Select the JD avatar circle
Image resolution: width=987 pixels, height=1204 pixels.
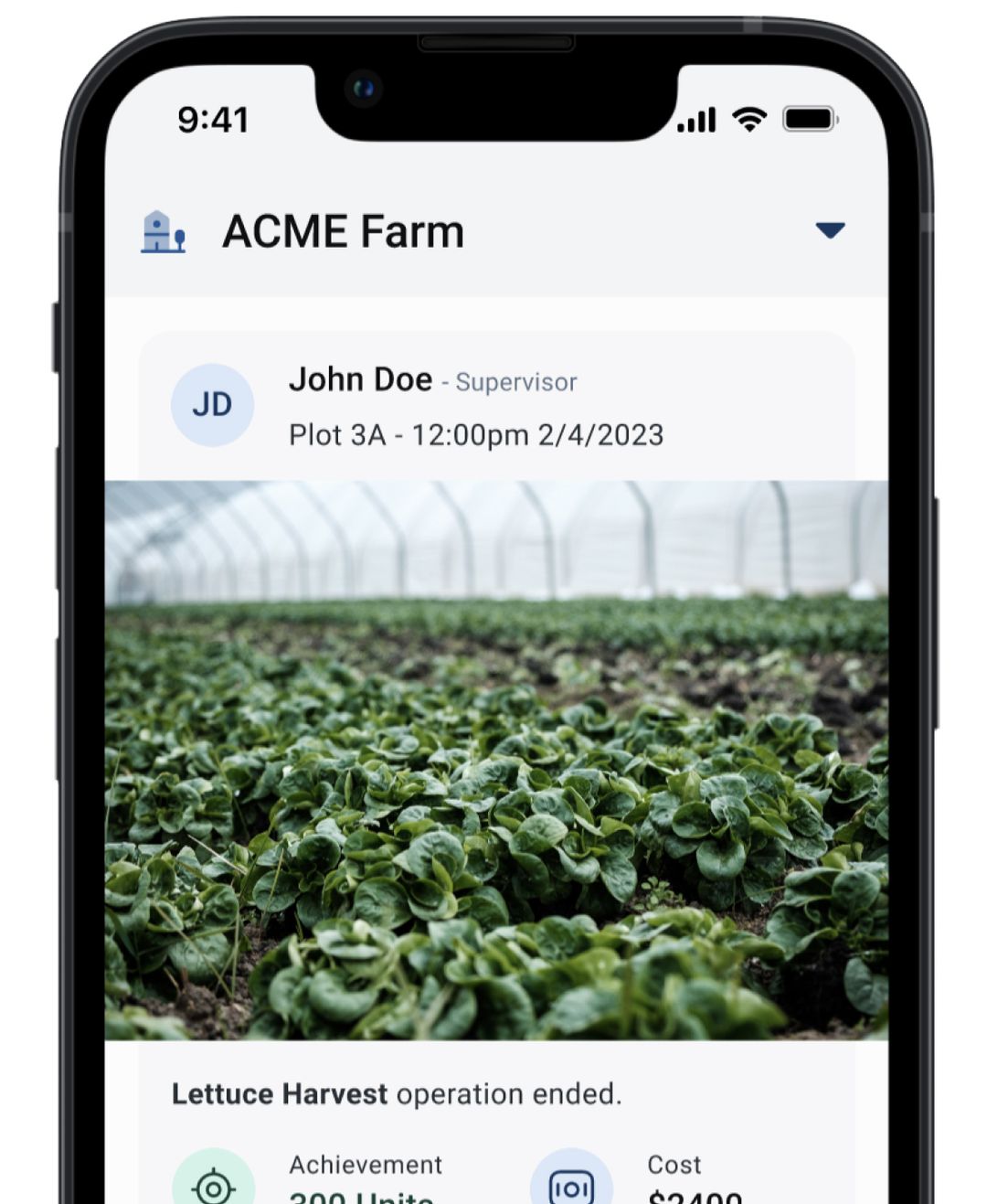pos(212,403)
